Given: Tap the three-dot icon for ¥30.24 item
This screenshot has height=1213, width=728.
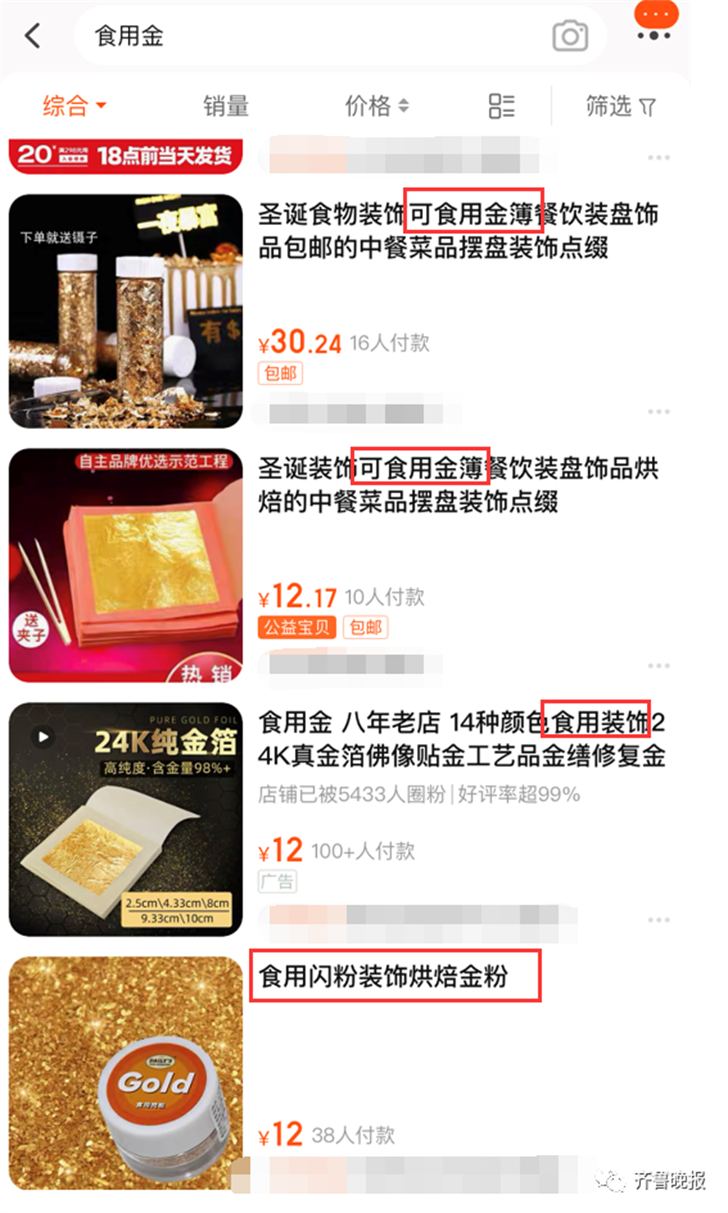Looking at the screenshot, I should pyautogui.click(x=658, y=412).
